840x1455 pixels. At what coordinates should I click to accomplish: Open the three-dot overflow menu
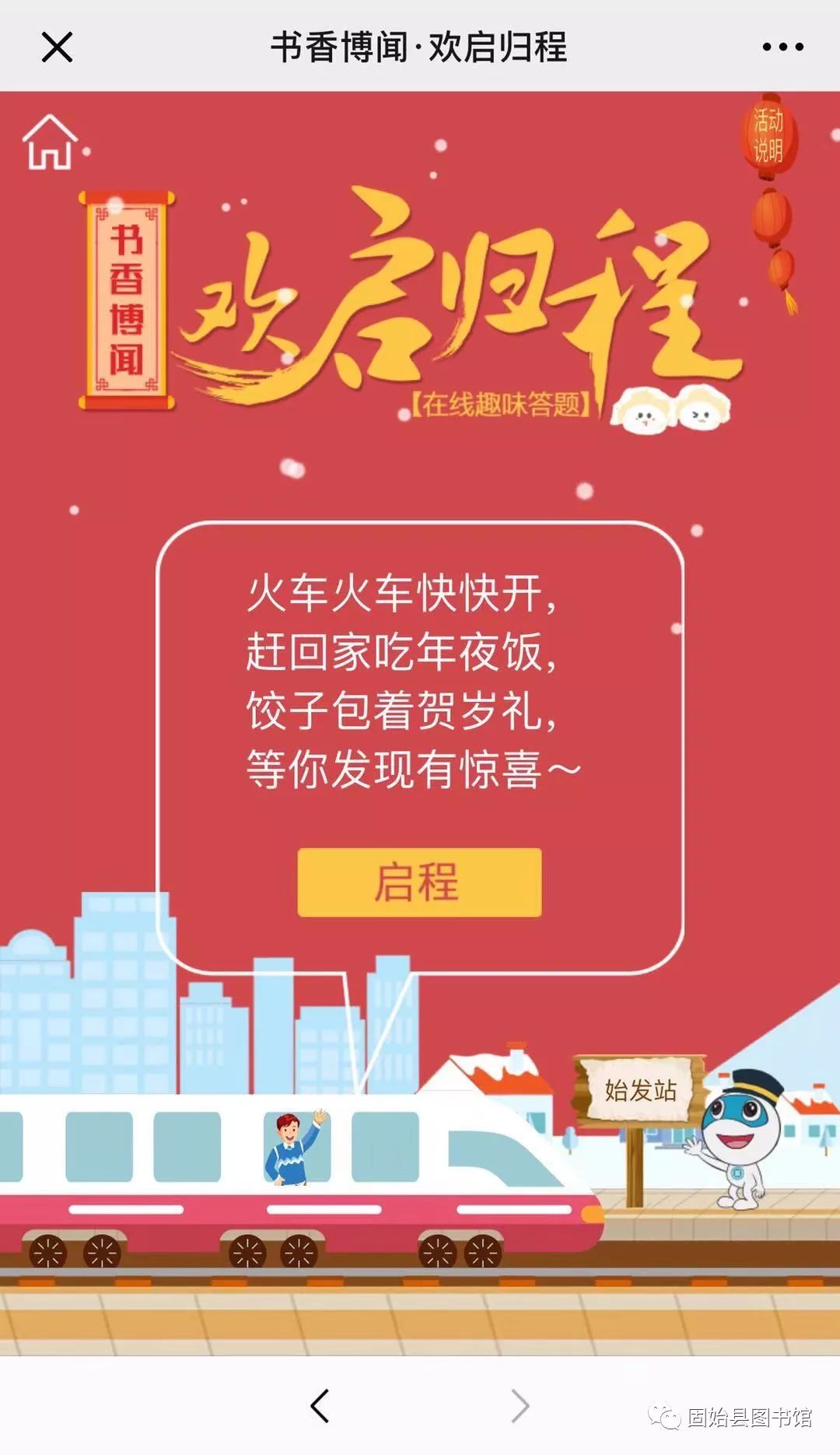tap(782, 47)
